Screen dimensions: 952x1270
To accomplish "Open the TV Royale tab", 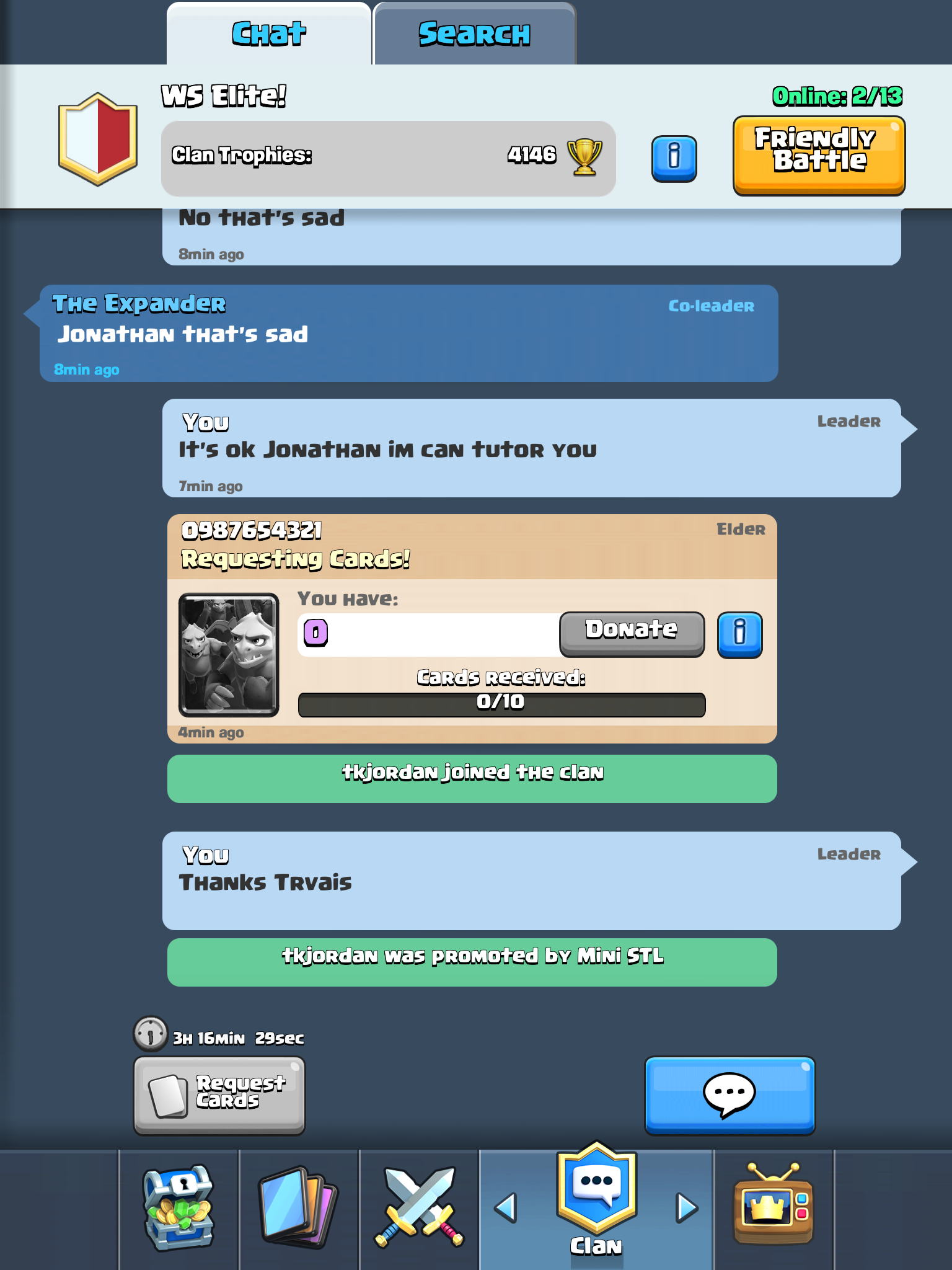I will pyautogui.click(x=773, y=1206).
